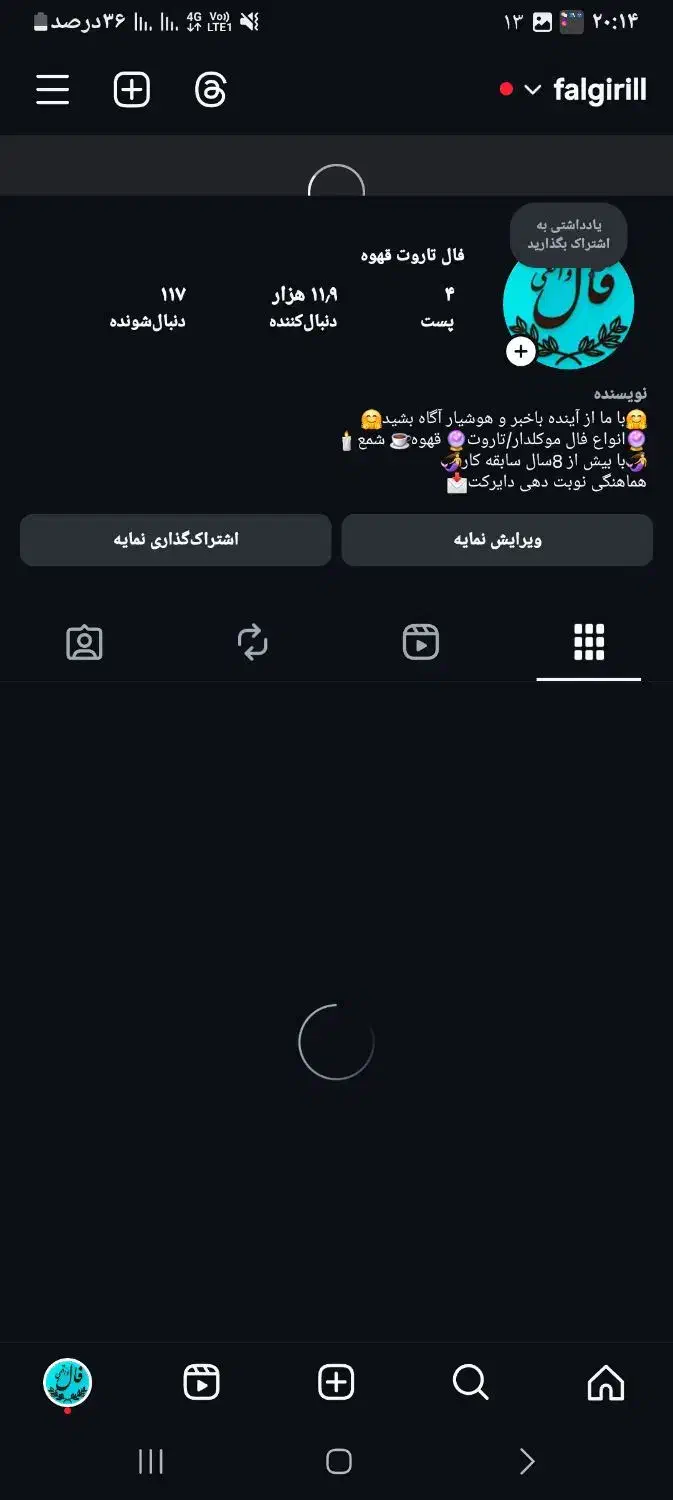Viewport: 673px width, 1500px height.
Task: Create a new post from top bar
Action: click(x=132, y=90)
